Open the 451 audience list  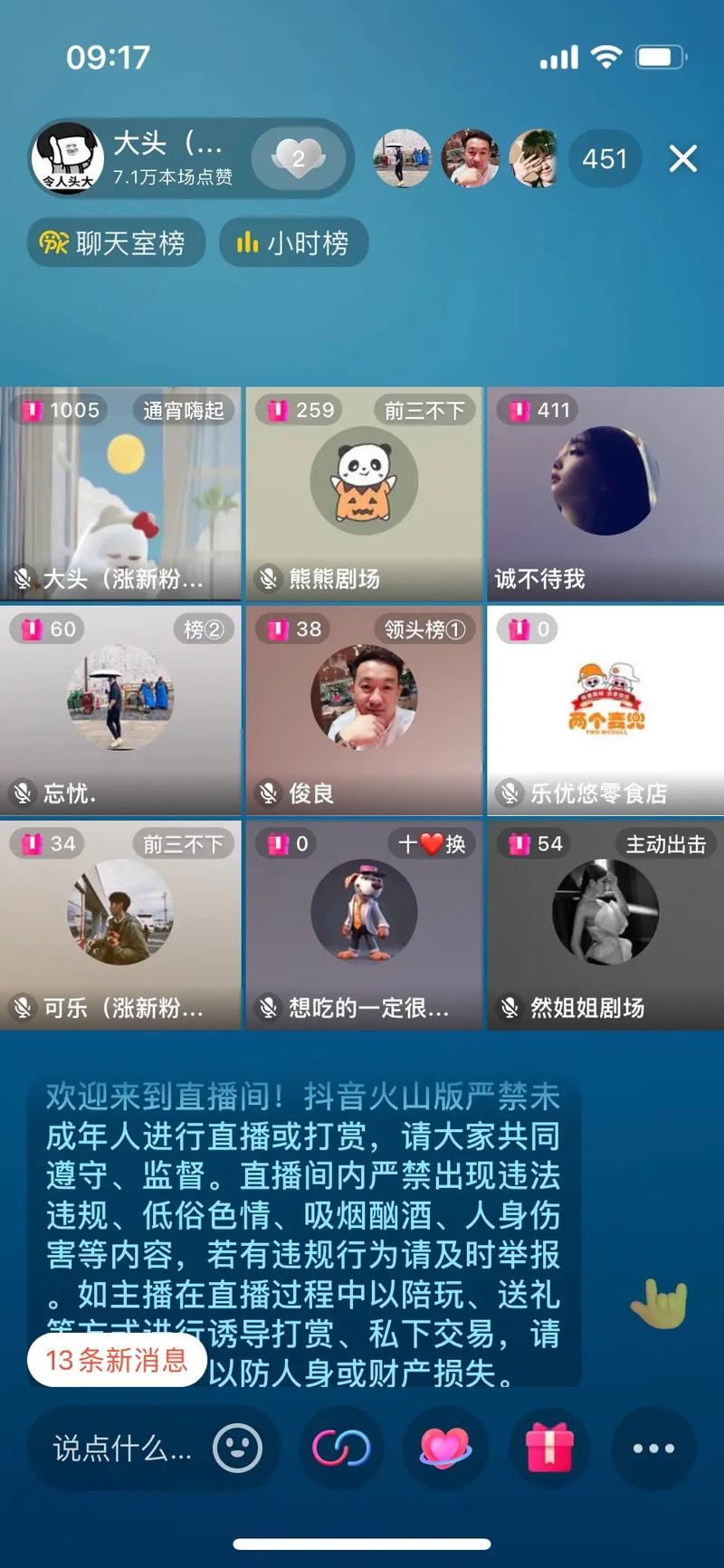pyautogui.click(x=604, y=158)
